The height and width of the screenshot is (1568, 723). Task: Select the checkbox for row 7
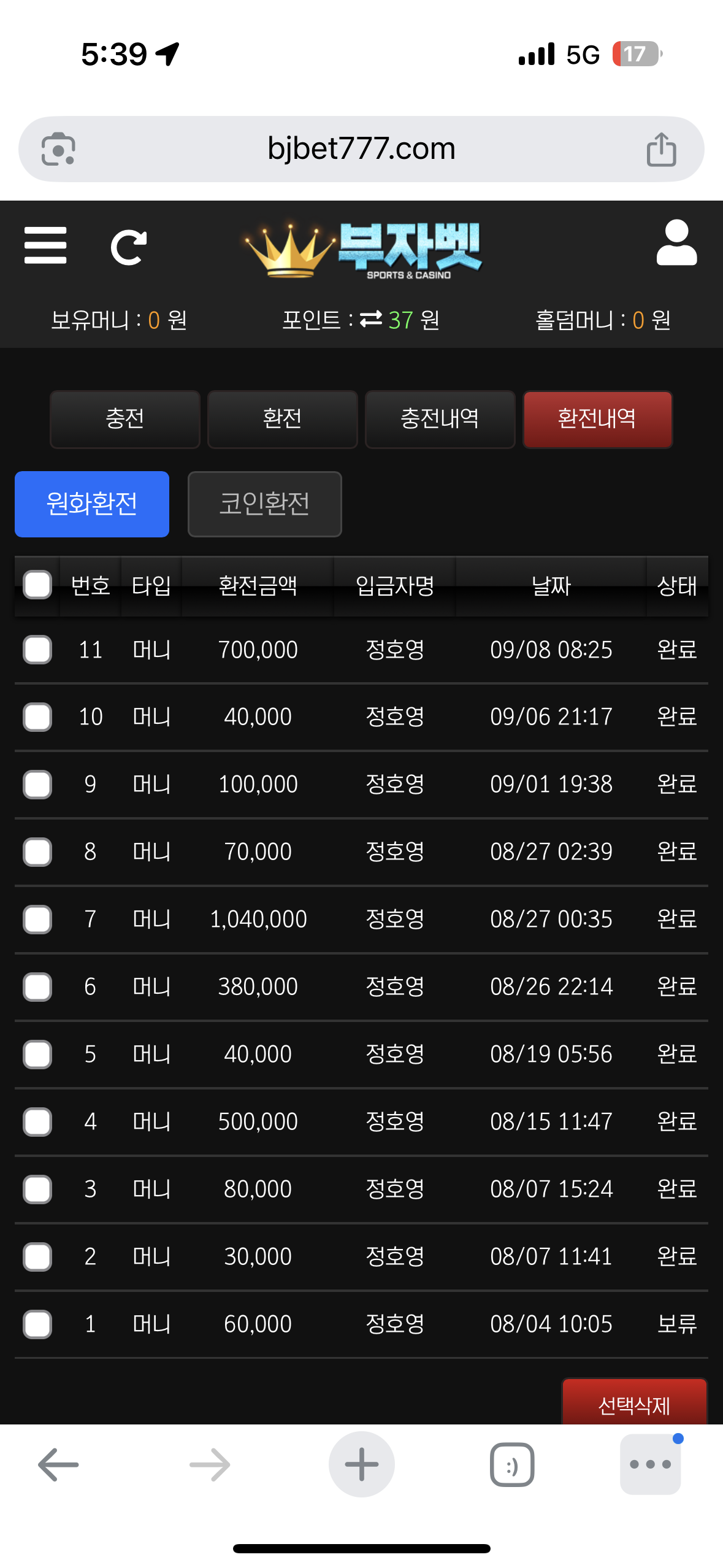pyautogui.click(x=37, y=920)
